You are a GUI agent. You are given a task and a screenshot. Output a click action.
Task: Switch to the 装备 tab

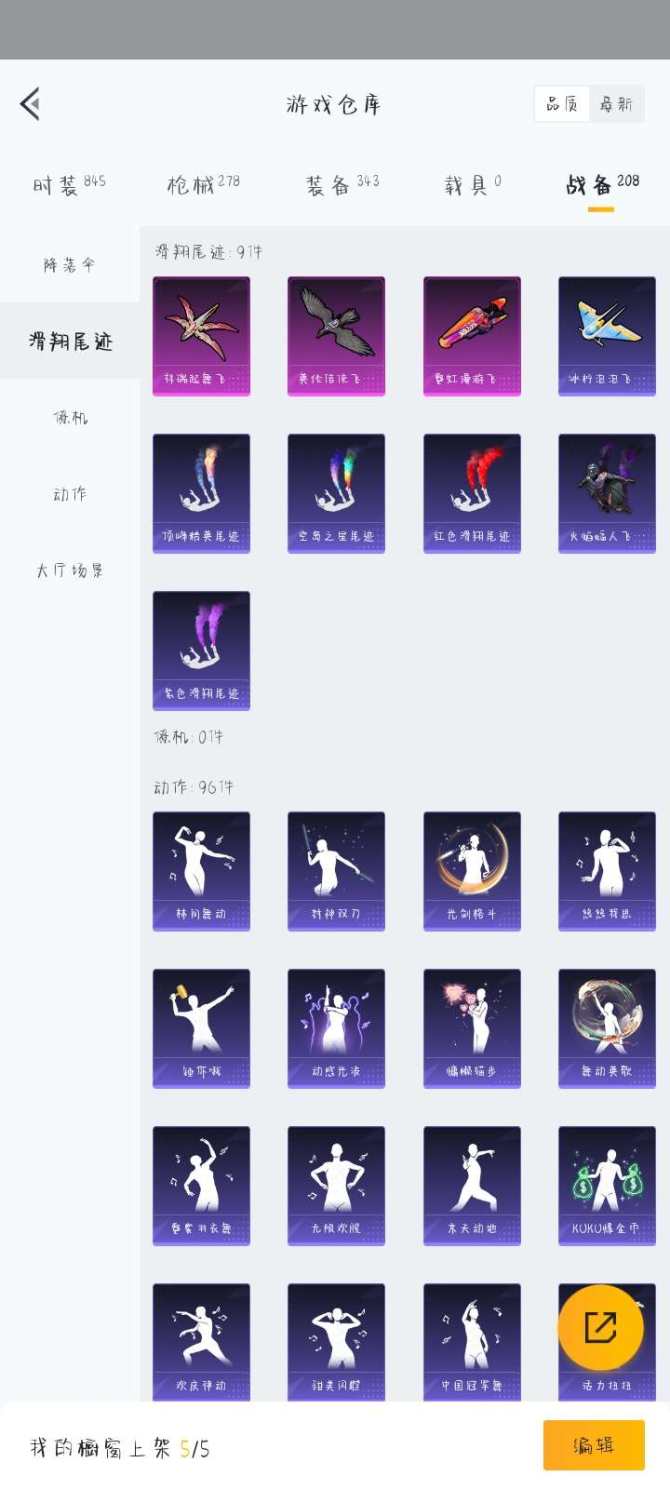[x=341, y=185]
